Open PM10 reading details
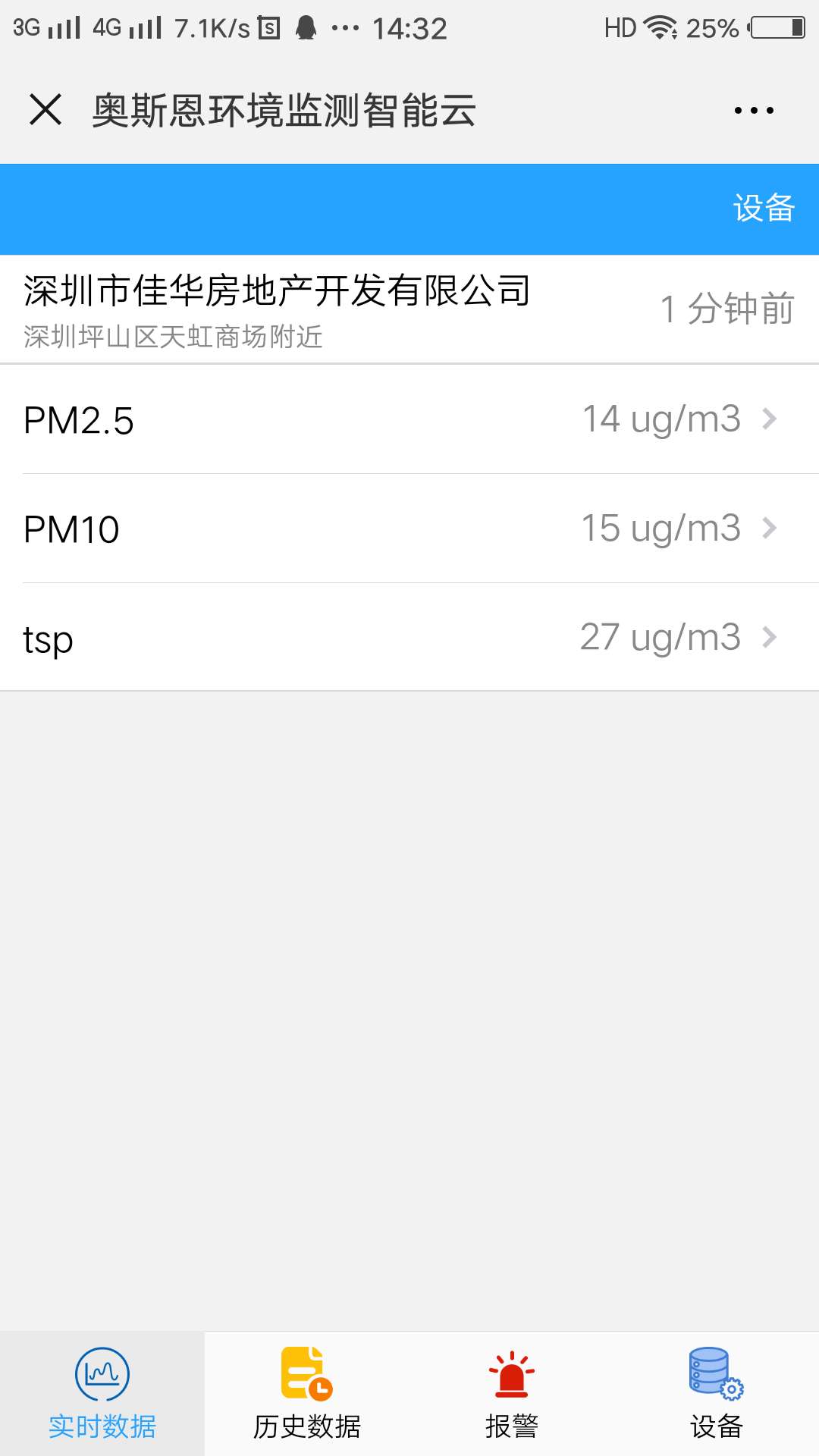This screenshot has height=1456, width=819. (x=409, y=529)
